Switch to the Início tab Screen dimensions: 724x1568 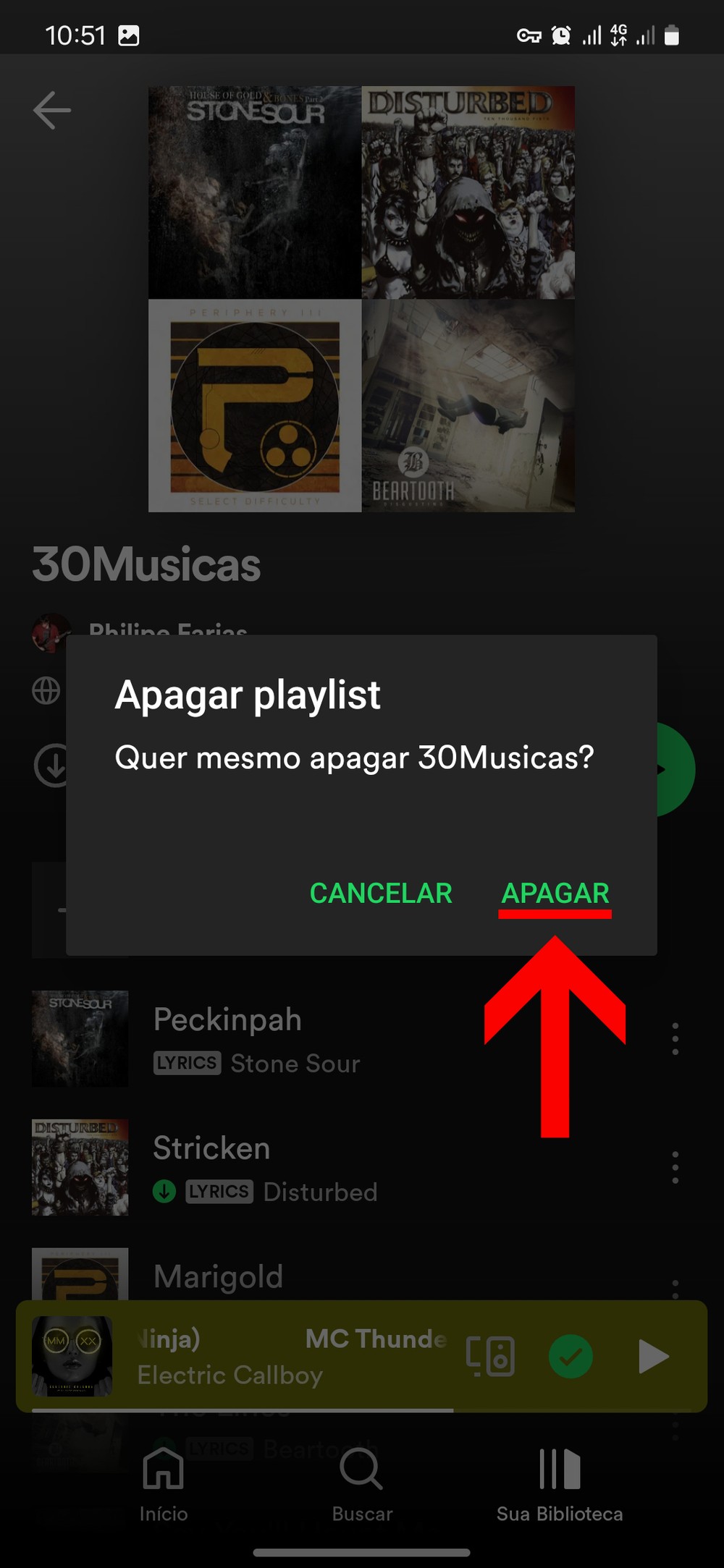(x=164, y=1485)
